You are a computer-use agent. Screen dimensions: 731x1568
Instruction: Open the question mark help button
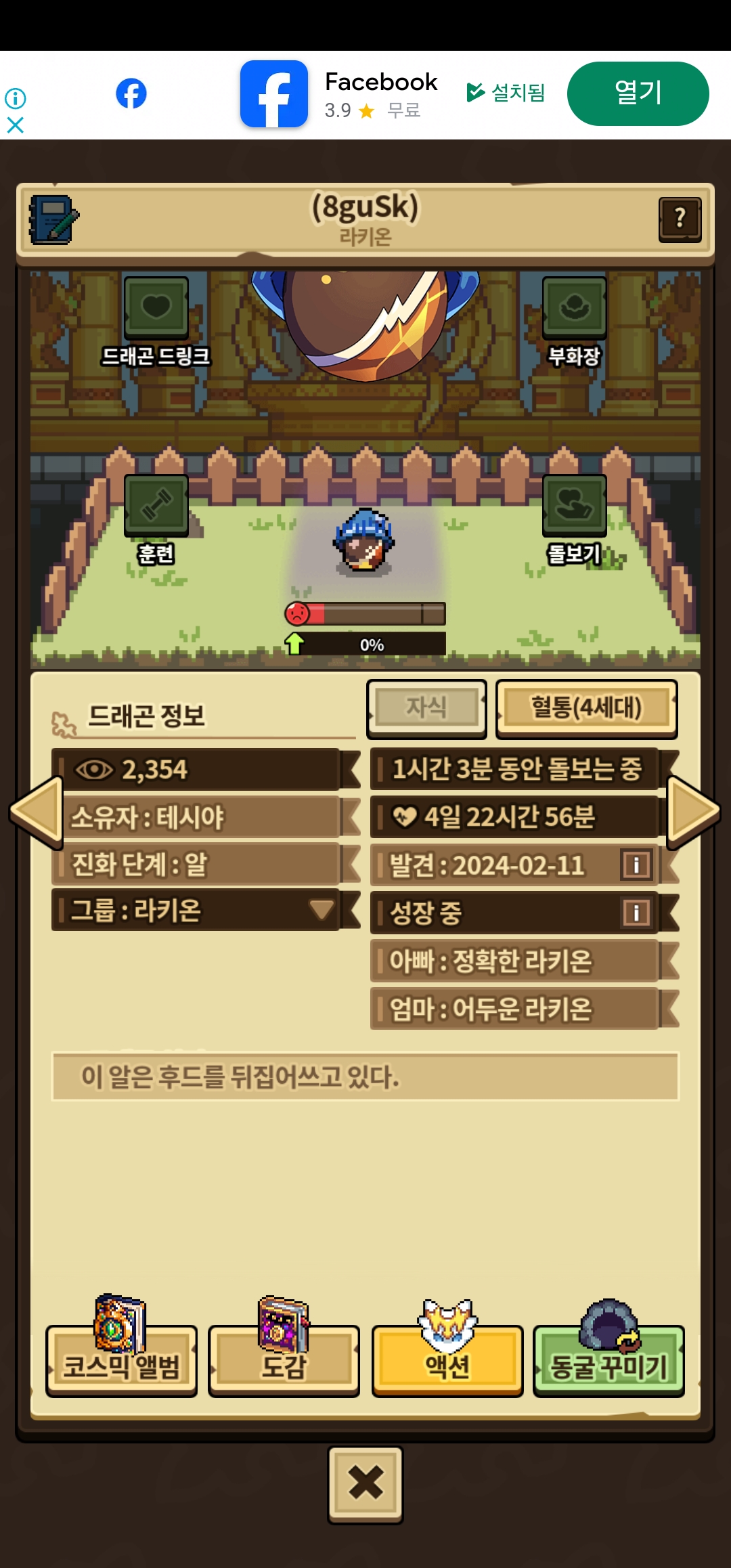click(x=680, y=219)
